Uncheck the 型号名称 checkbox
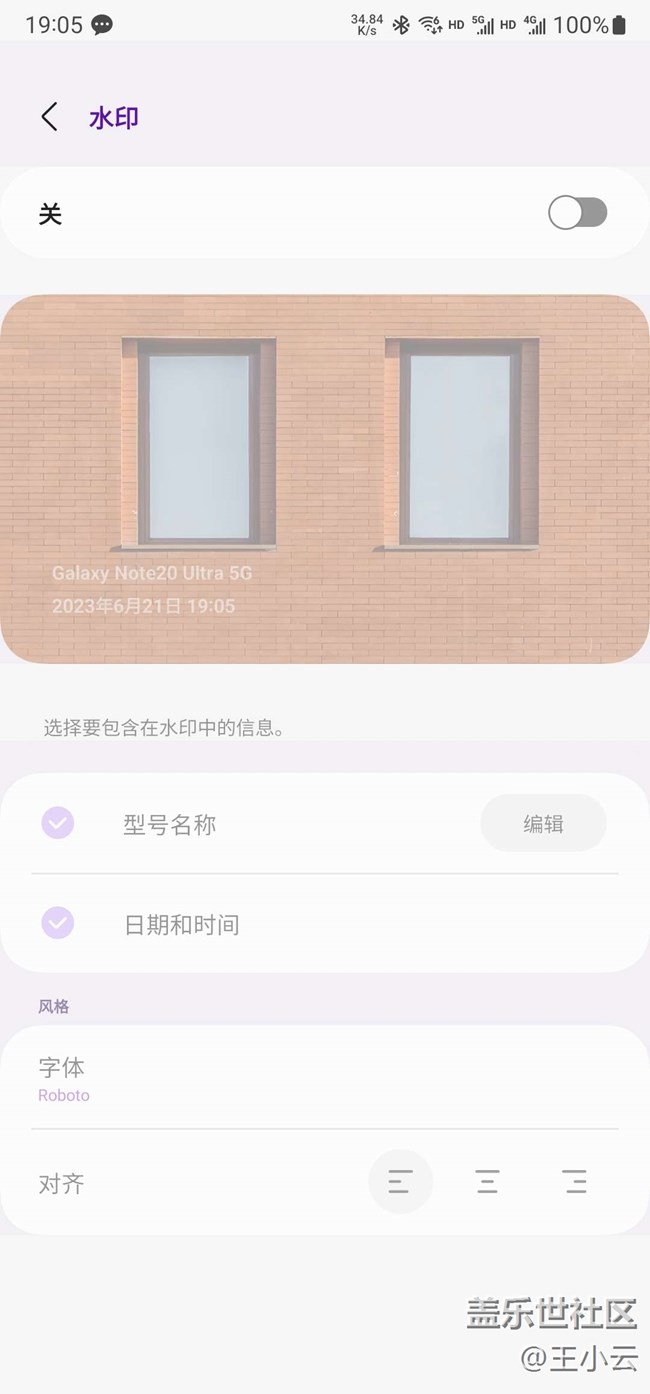 (x=58, y=824)
